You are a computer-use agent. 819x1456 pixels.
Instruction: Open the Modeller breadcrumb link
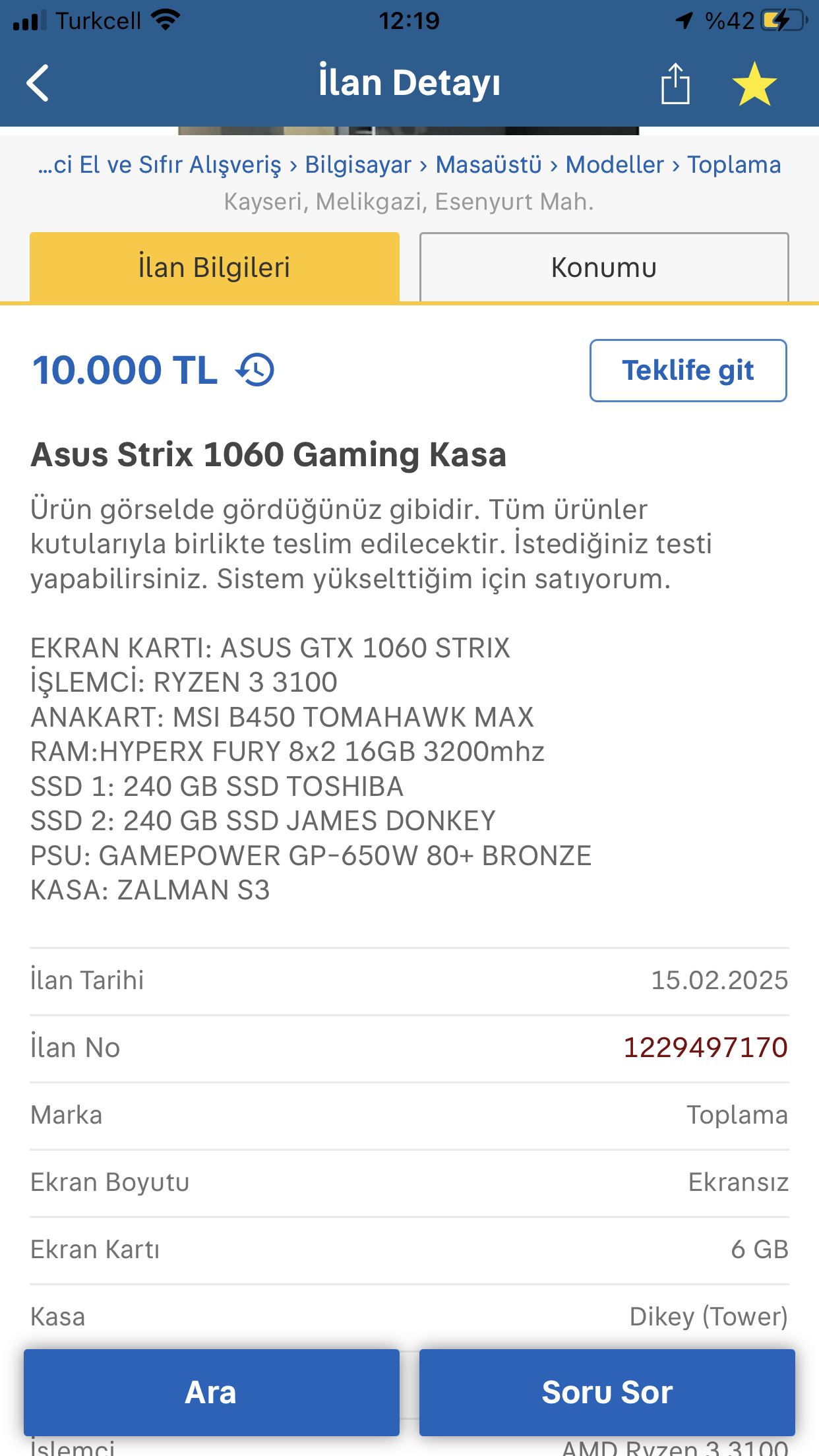(614, 165)
